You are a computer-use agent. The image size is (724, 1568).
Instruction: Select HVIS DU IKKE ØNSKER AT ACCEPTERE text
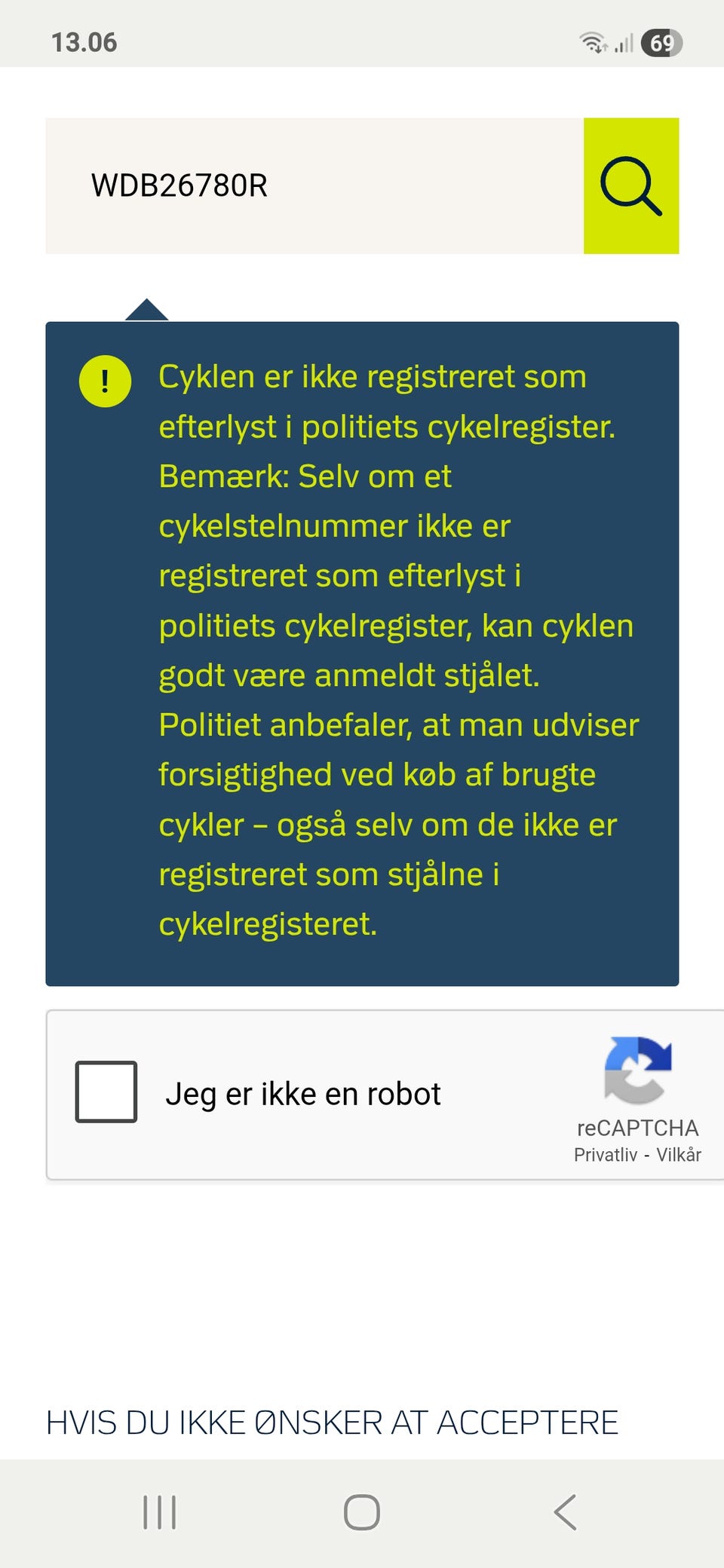pyautogui.click(x=332, y=1423)
